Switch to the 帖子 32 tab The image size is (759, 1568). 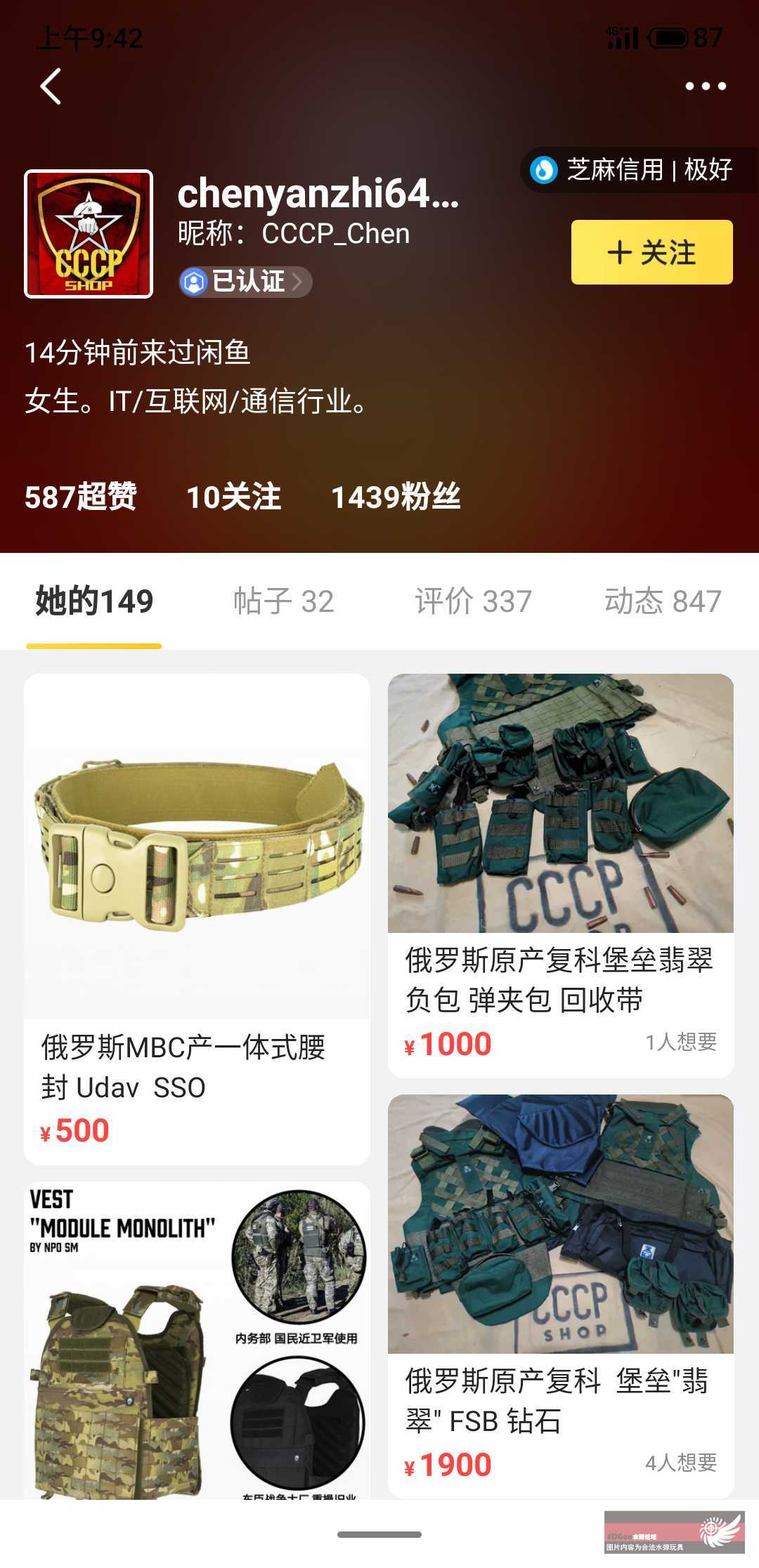(283, 601)
